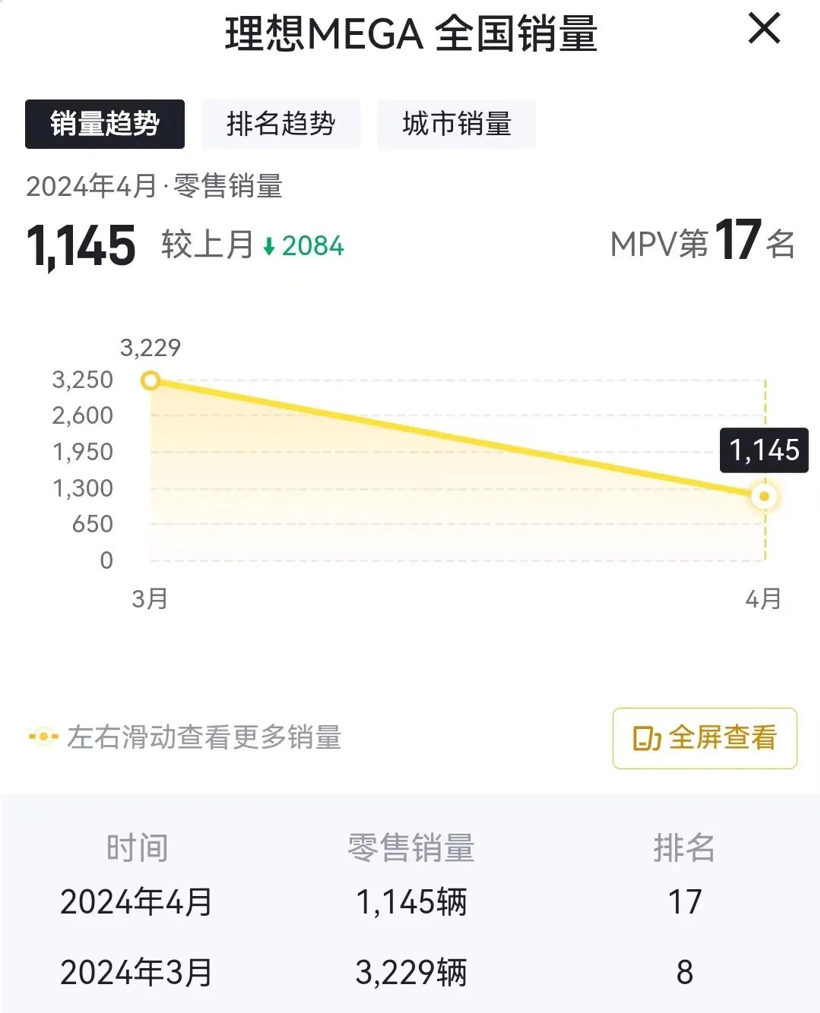The width and height of the screenshot is (820, 1013).
Task: Select the 销量趋势 tab
Action: tap(104, 124)
